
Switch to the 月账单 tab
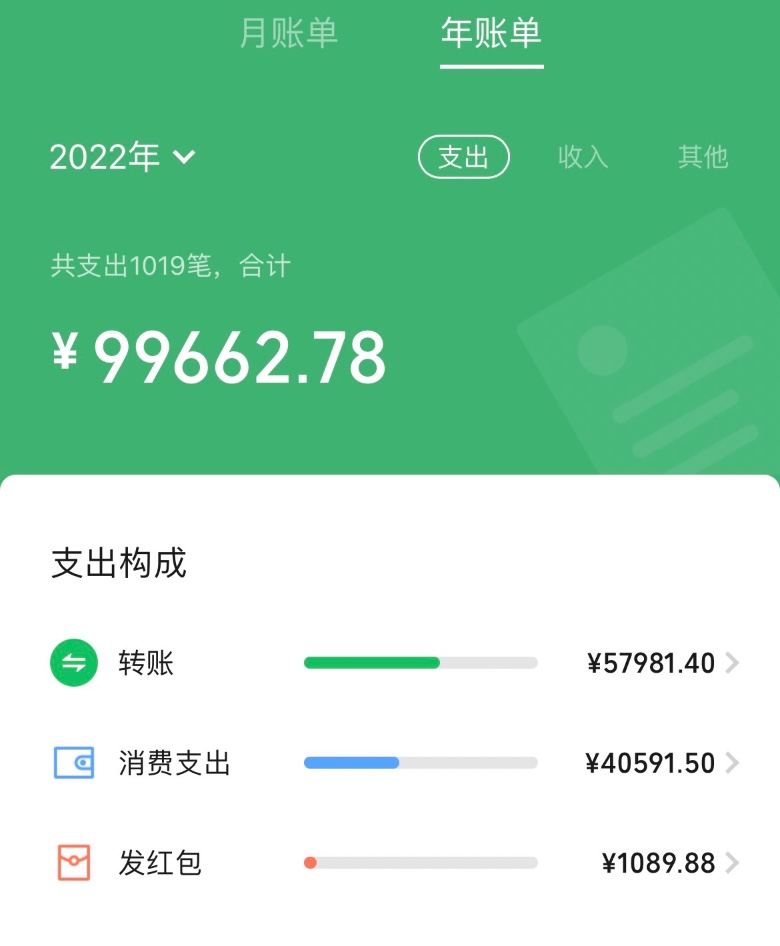289,33
